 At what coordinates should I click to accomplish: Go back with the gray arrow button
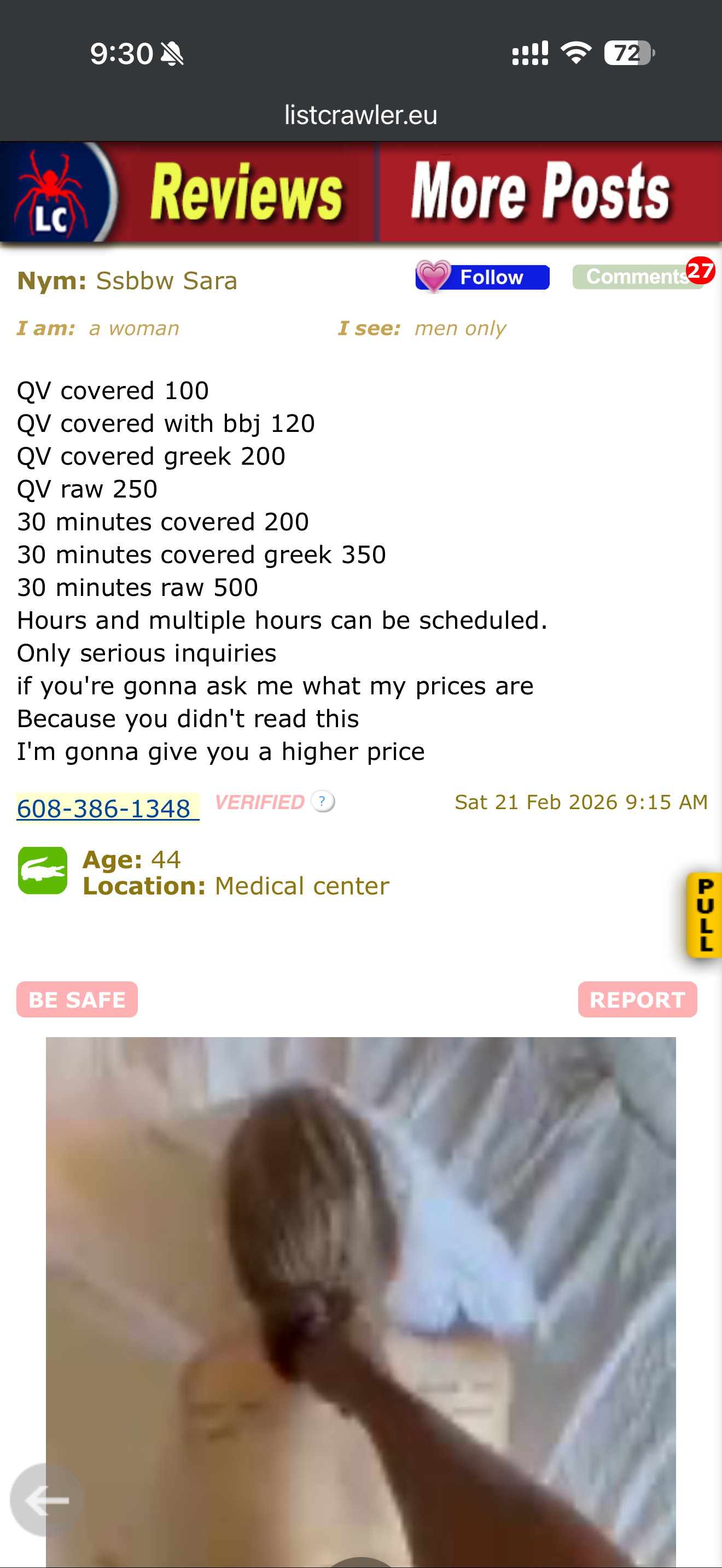[46, 1500]
